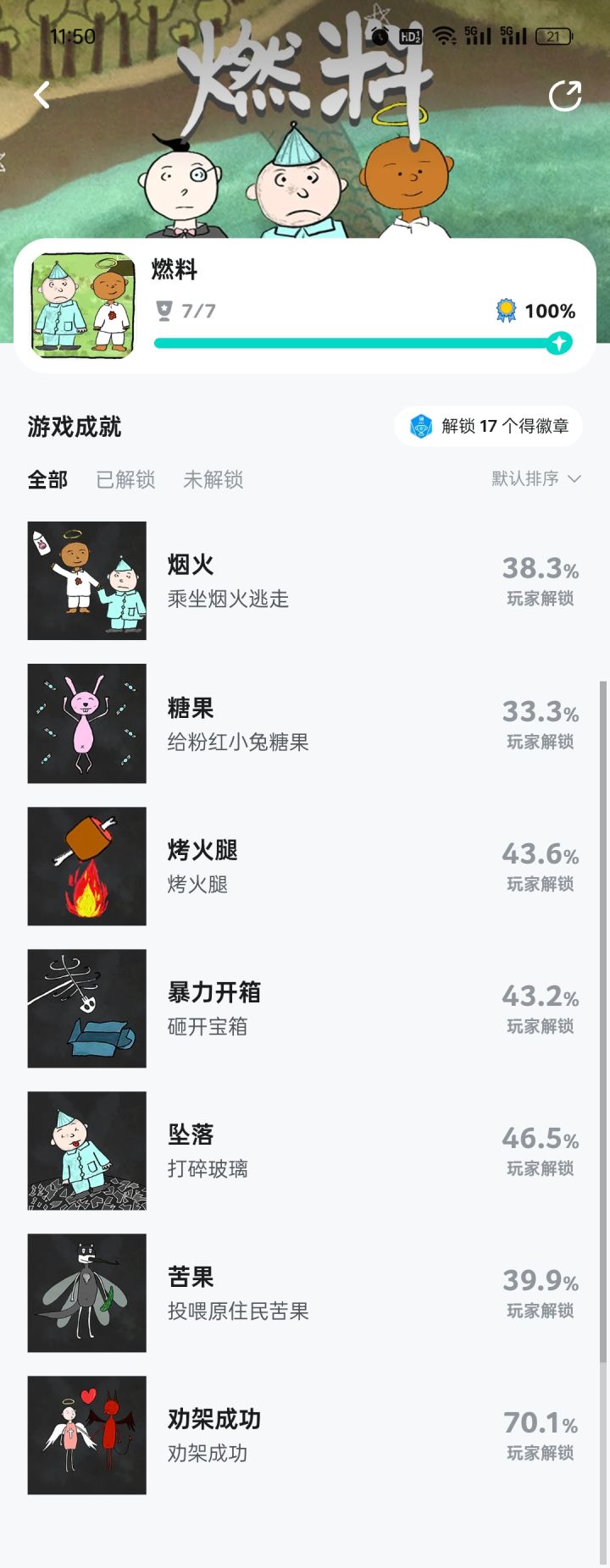Open the 烟火 achievement
Viewport: 610px width, 1568px height.
[305, 581]
